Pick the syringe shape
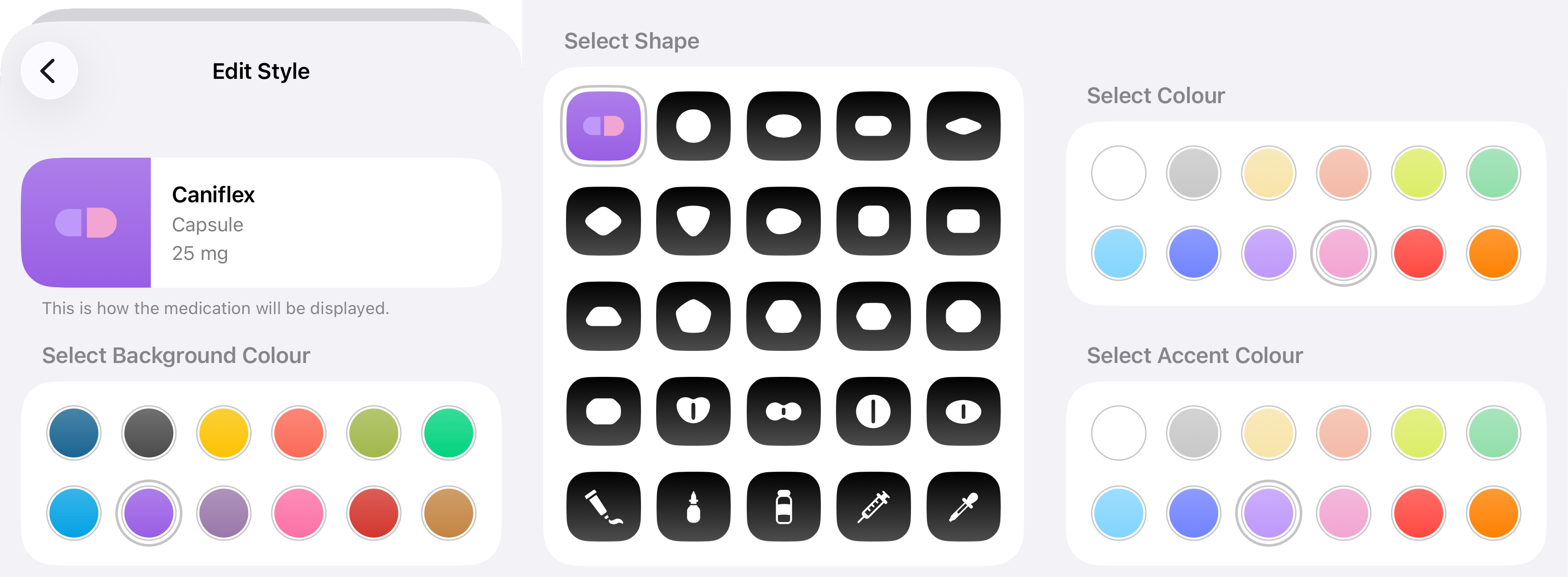The width and height of the screenshot is (1568, 577). coord(873,506)
